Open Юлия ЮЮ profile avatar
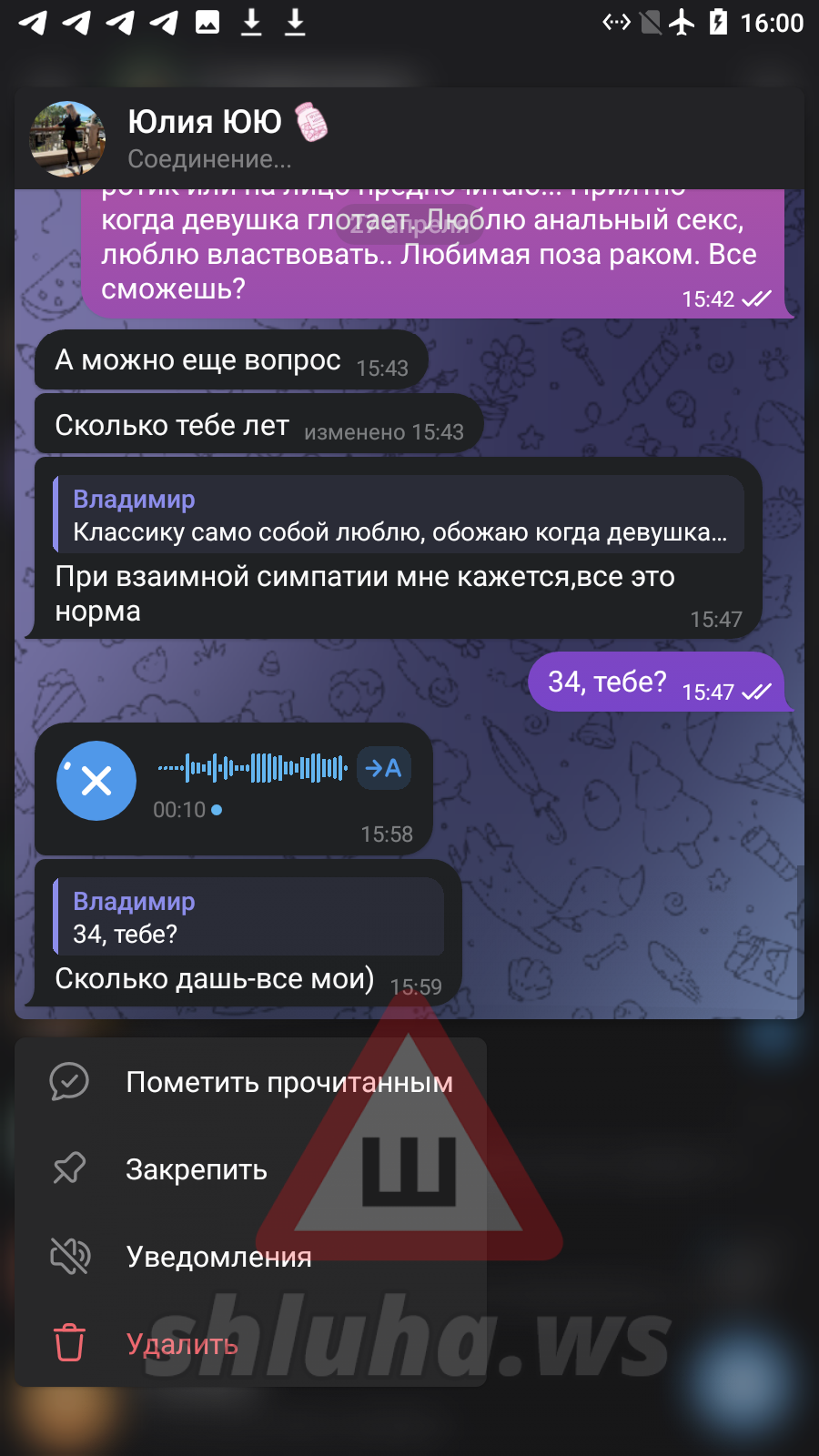 point(67,139)
